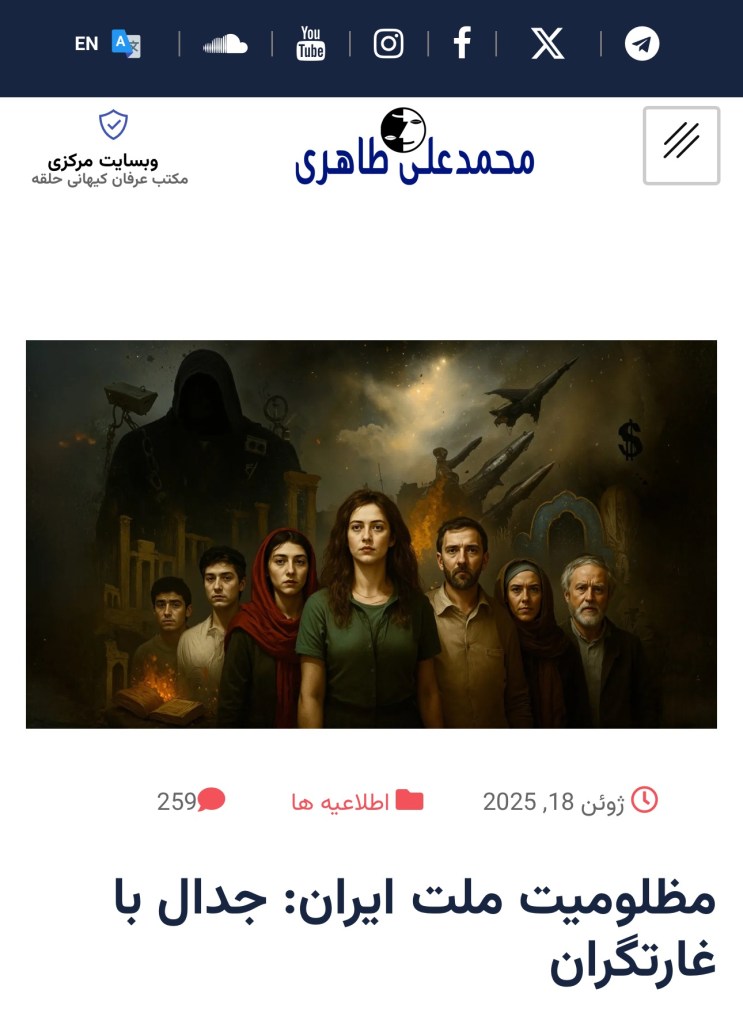Tap the محمدعلی طاهری site logo

pos(414,148)
